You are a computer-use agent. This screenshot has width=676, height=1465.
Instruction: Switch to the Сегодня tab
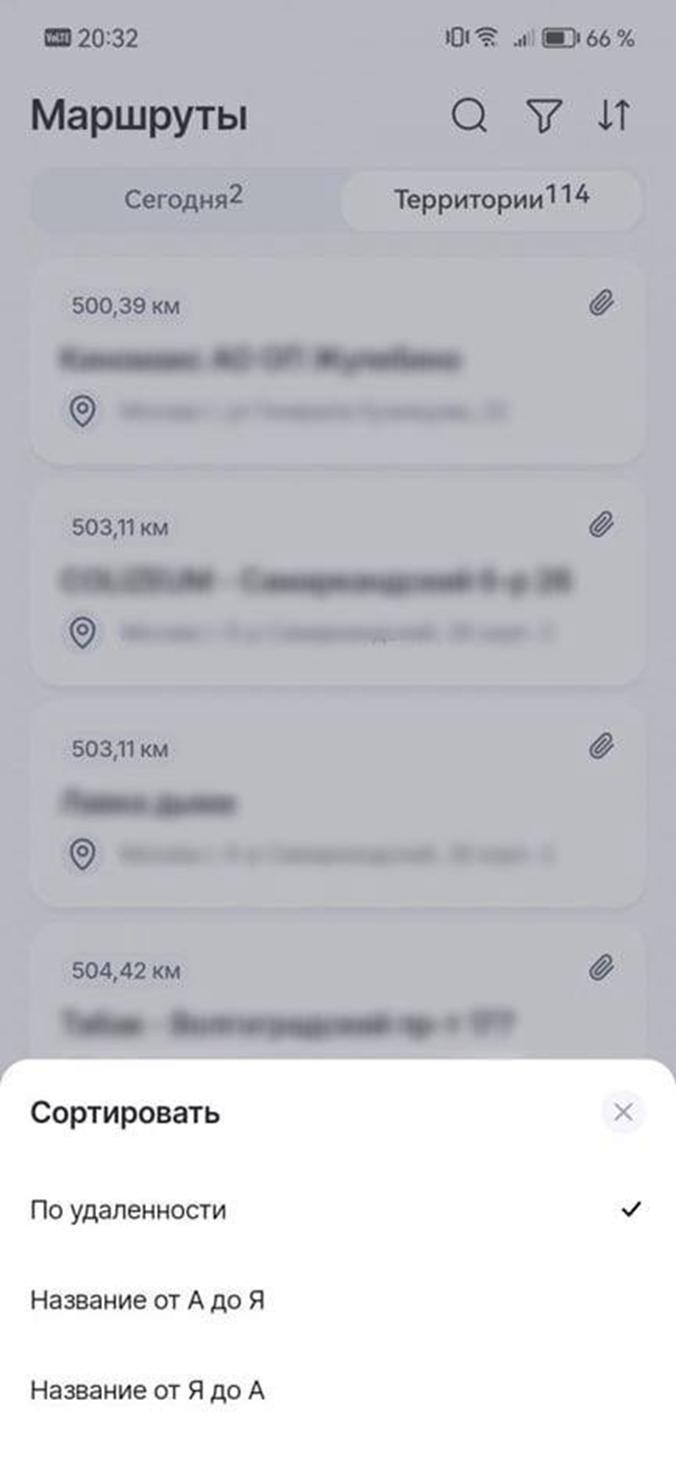184,199
